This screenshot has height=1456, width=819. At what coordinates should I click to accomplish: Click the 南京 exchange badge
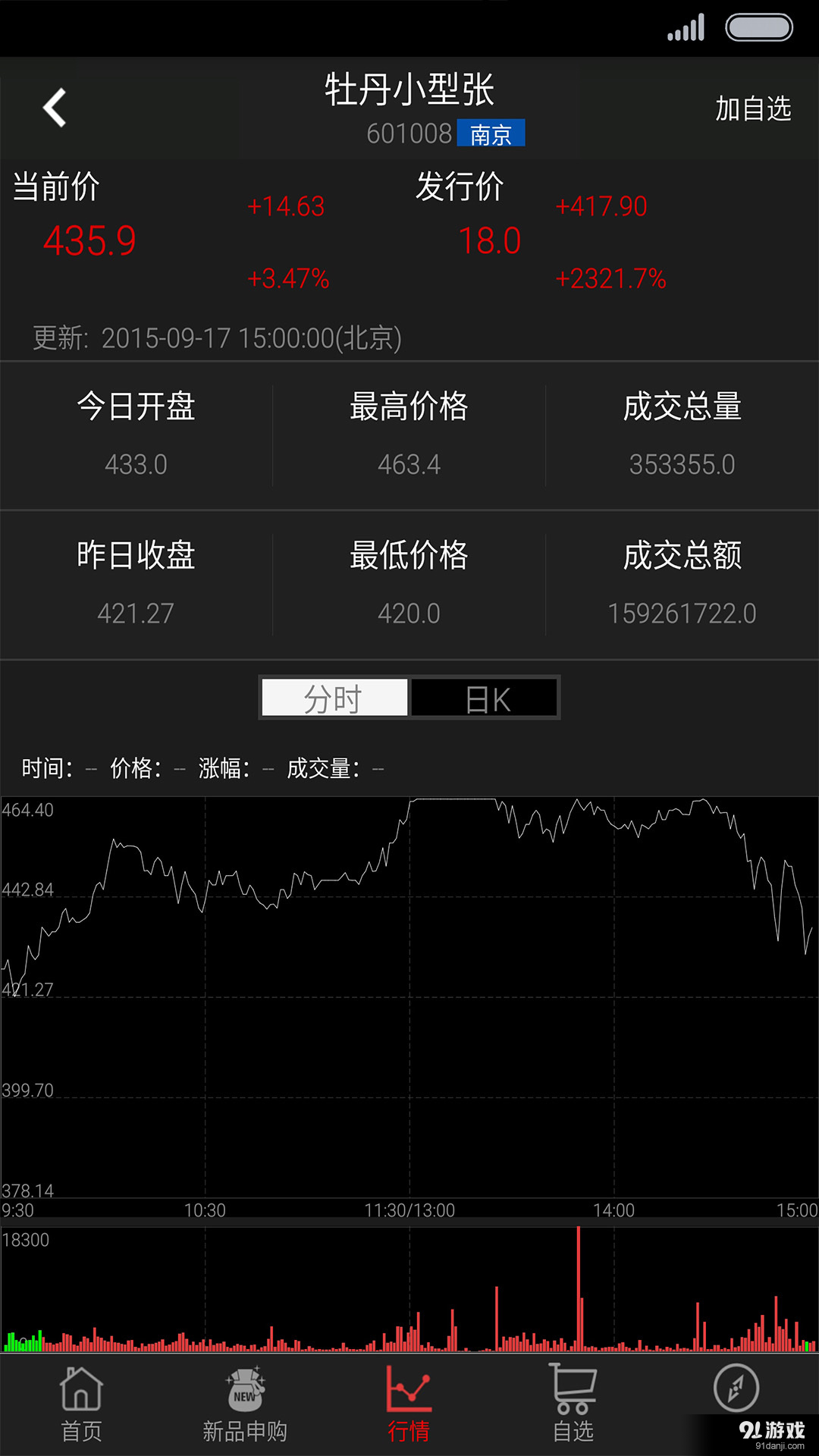491,133
